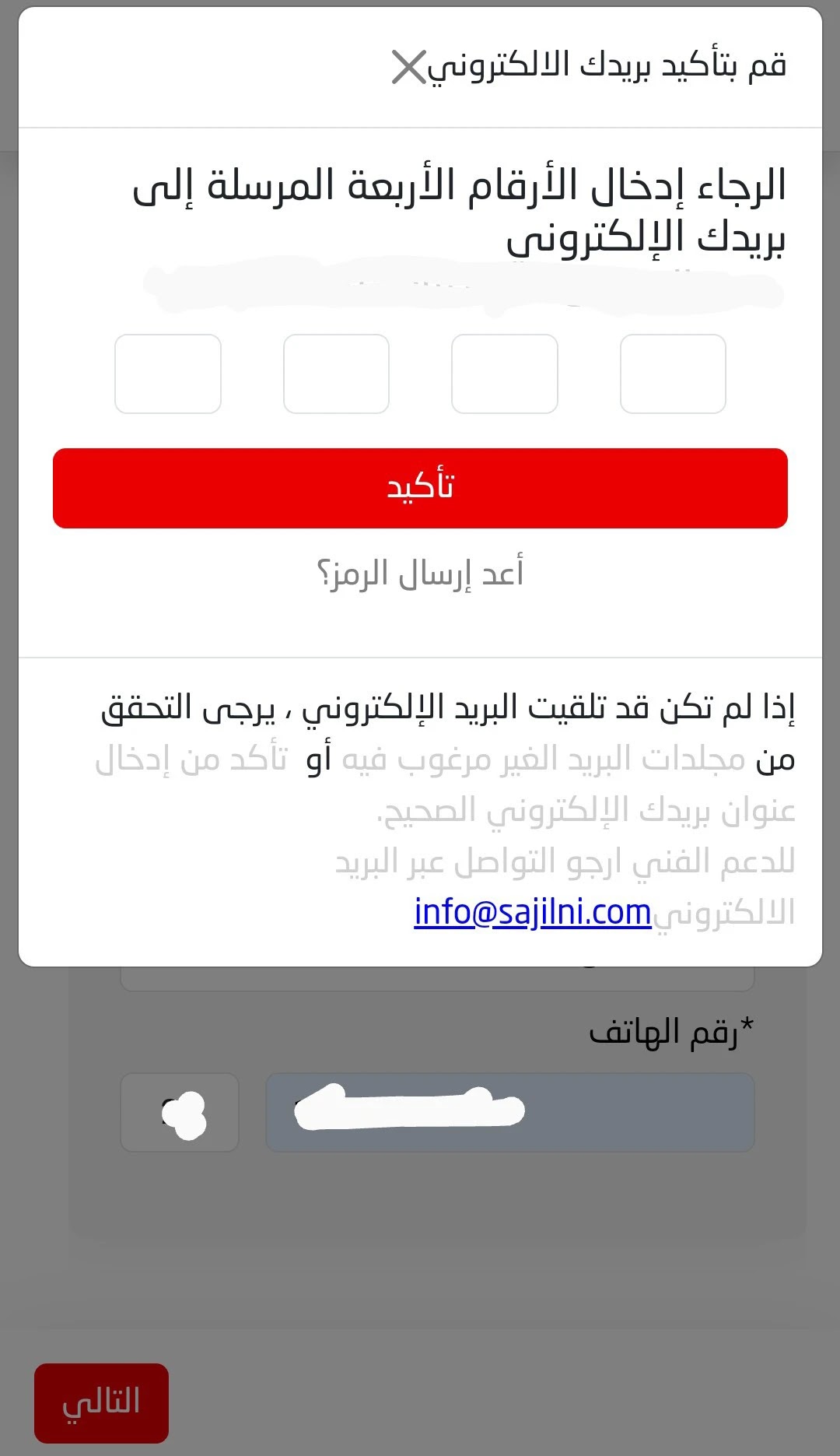Close the email verification dialog

(x=408, y=67)
